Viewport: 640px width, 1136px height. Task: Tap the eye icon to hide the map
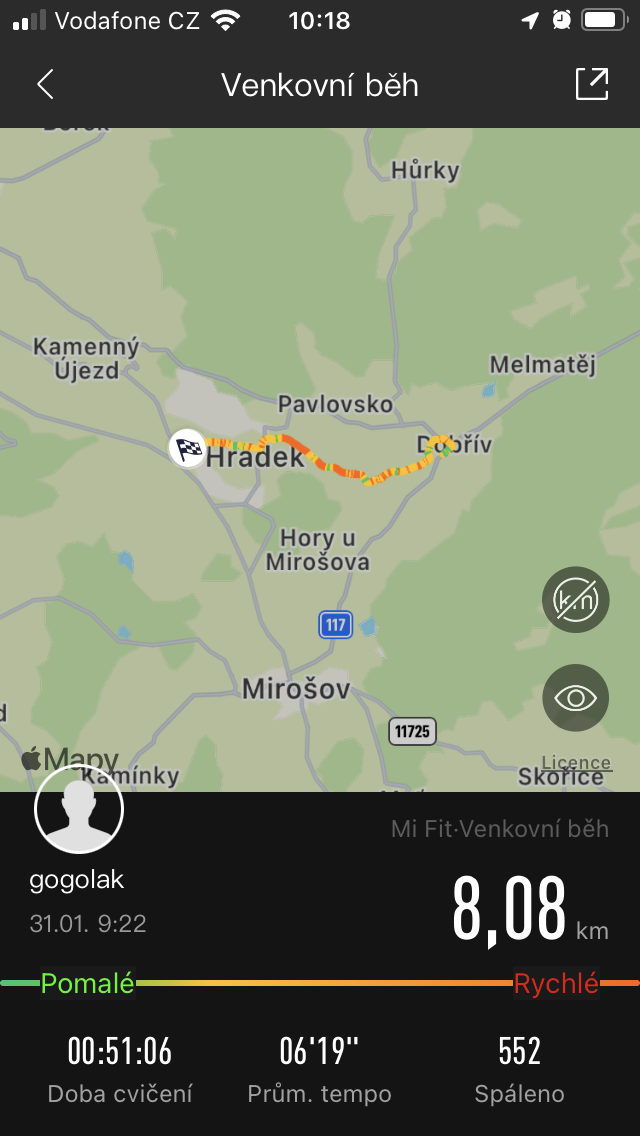pyautogui.click(x=575, y=698)
